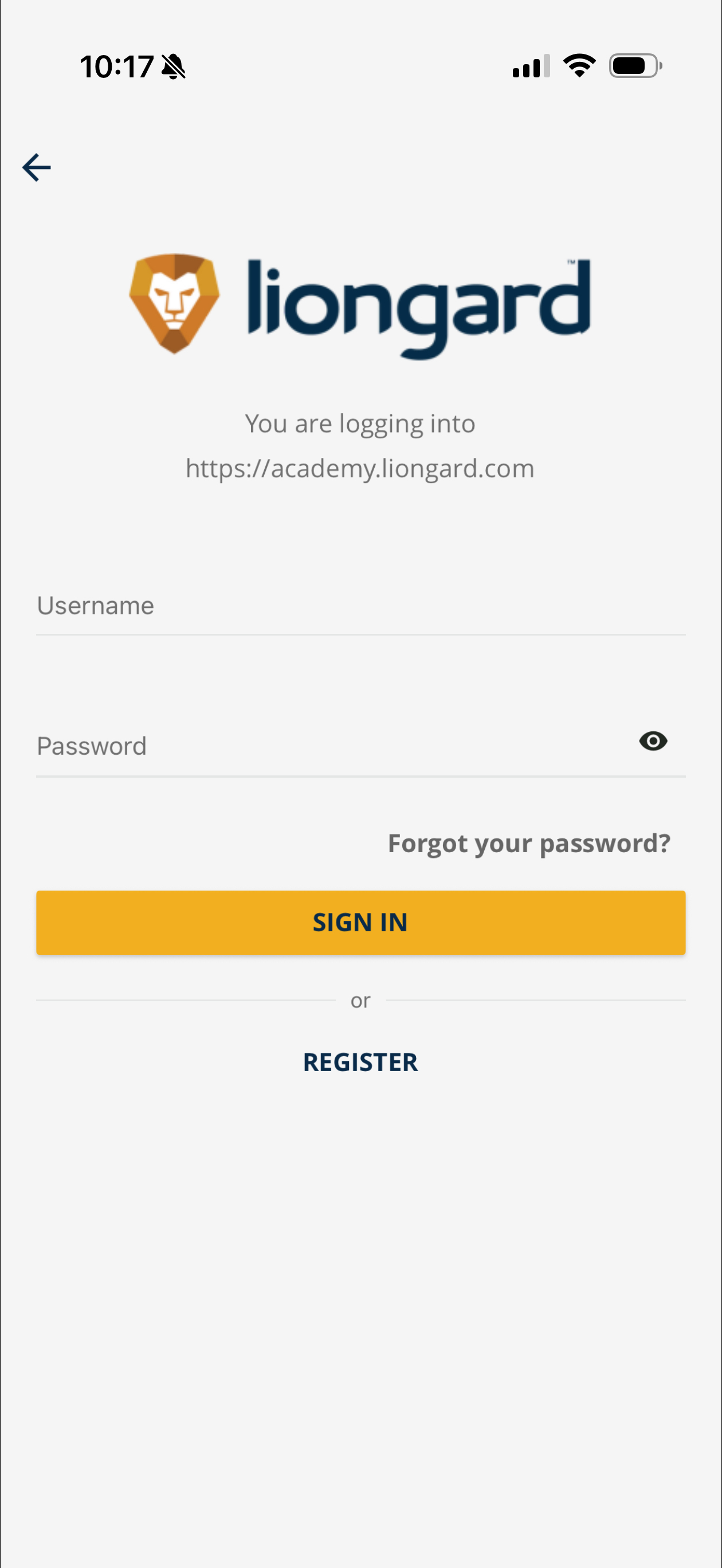
Task: Open the Forgot your password link
Action: coord(528,844)
